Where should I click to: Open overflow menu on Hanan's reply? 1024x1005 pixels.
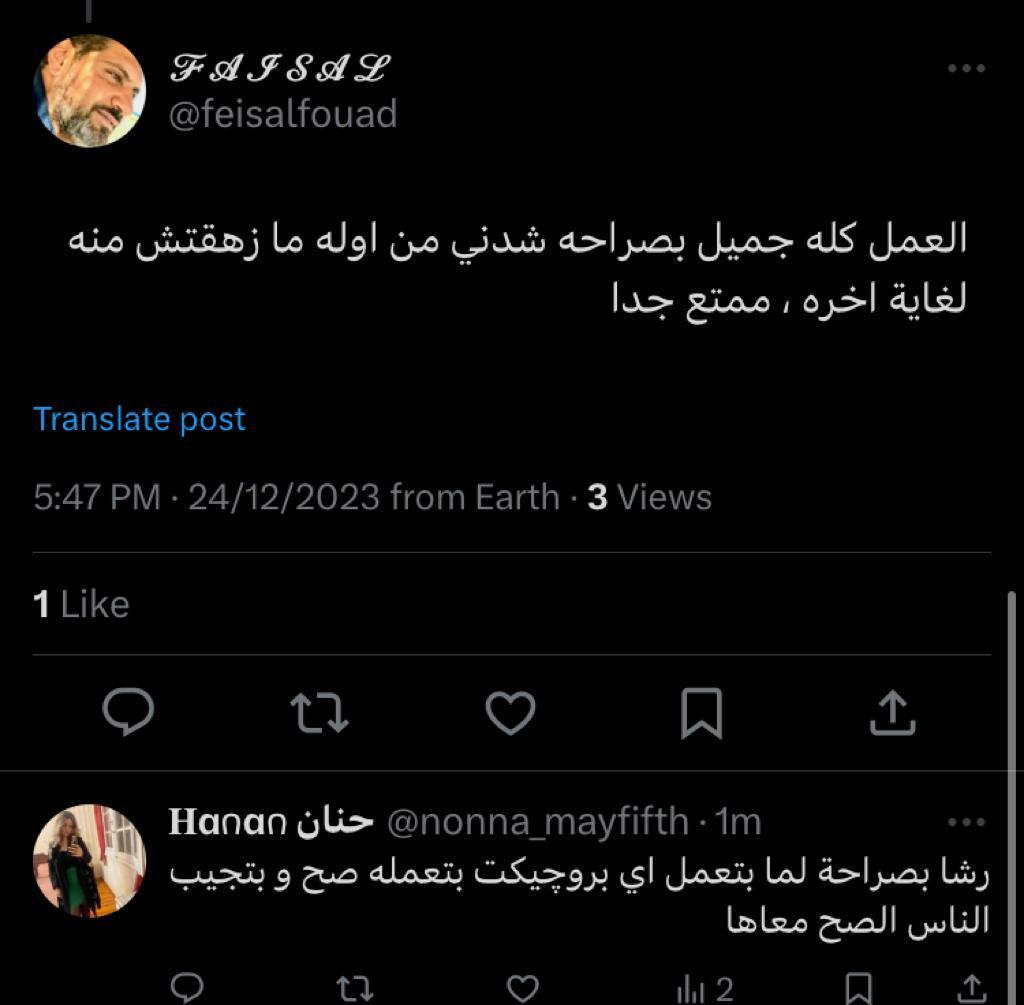(966, 823)
